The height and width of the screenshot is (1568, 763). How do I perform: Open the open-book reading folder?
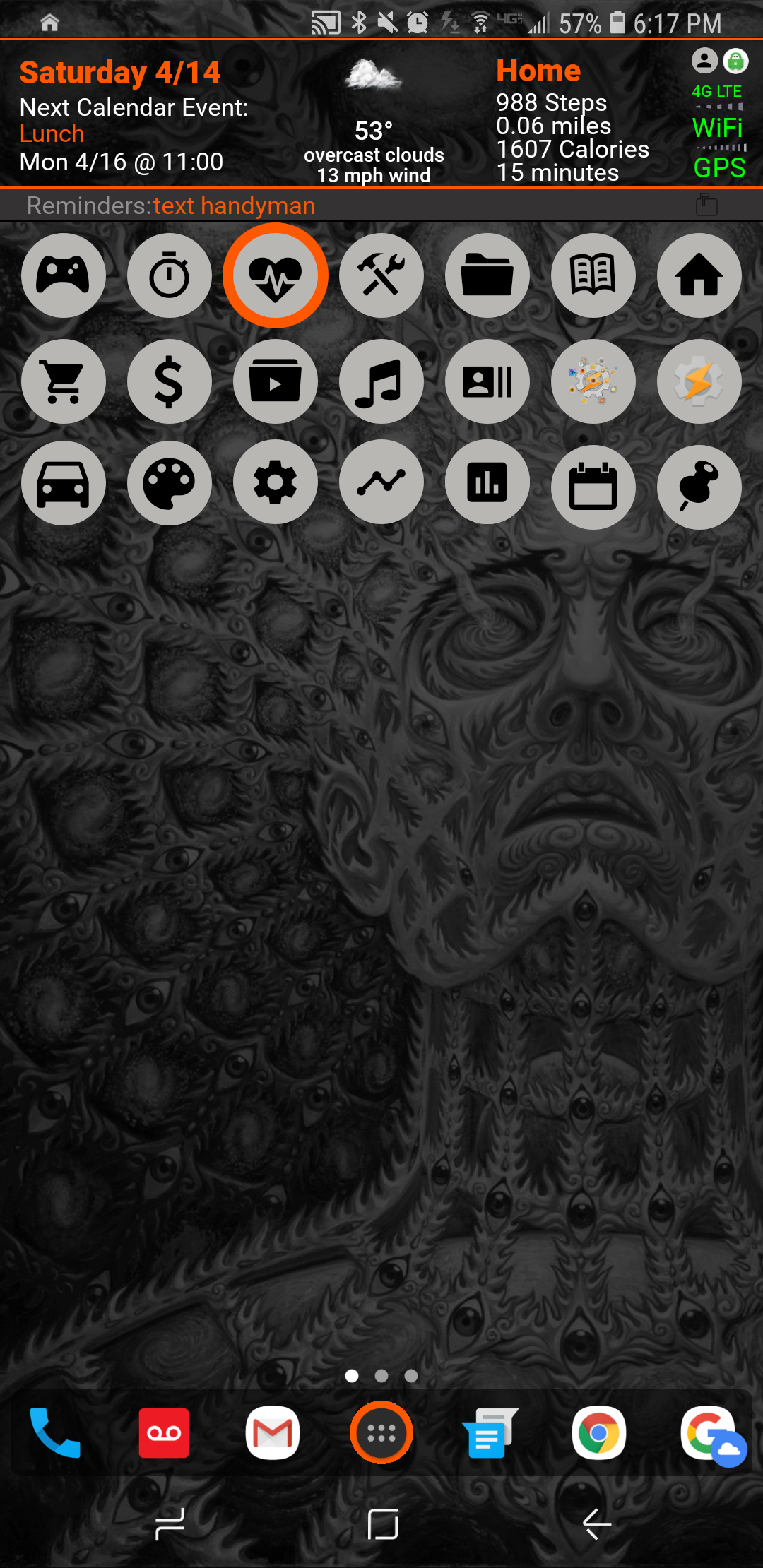(x=593, y=275)
